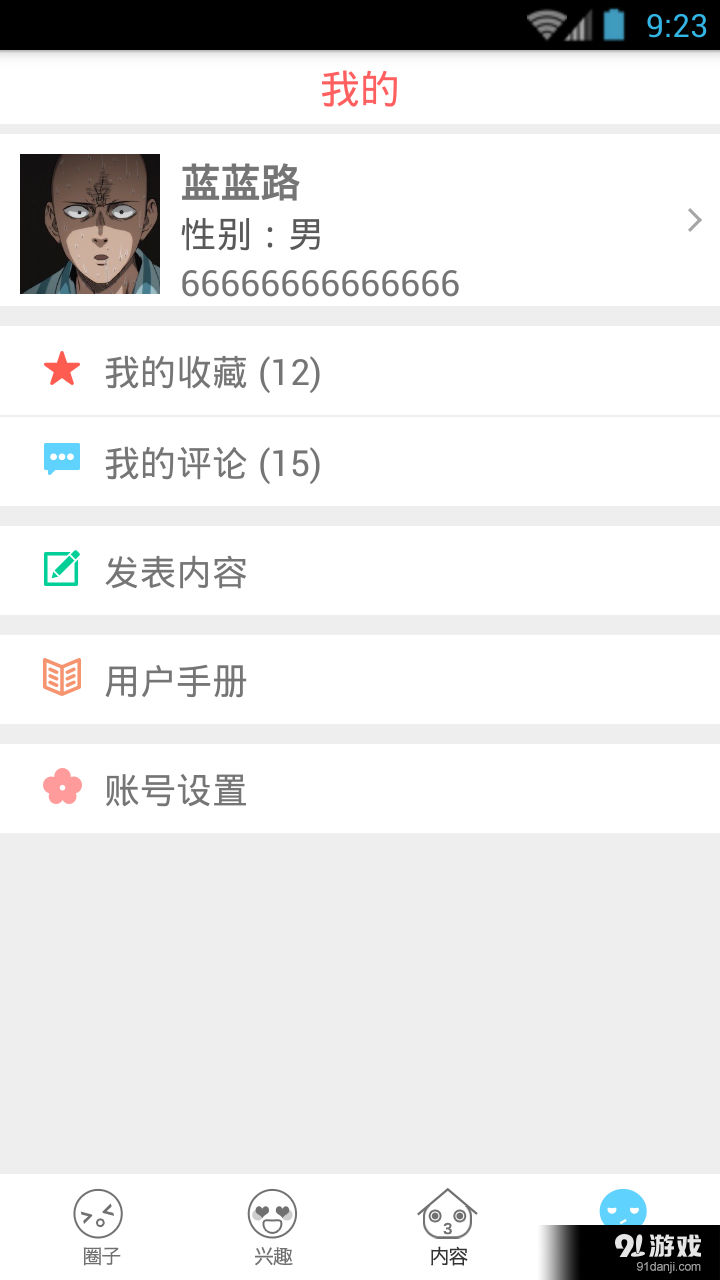Select the blue comment bubble icon for 我的评论
The width and height of the screenshot is (720, 1280).
[x=63, y=461]
